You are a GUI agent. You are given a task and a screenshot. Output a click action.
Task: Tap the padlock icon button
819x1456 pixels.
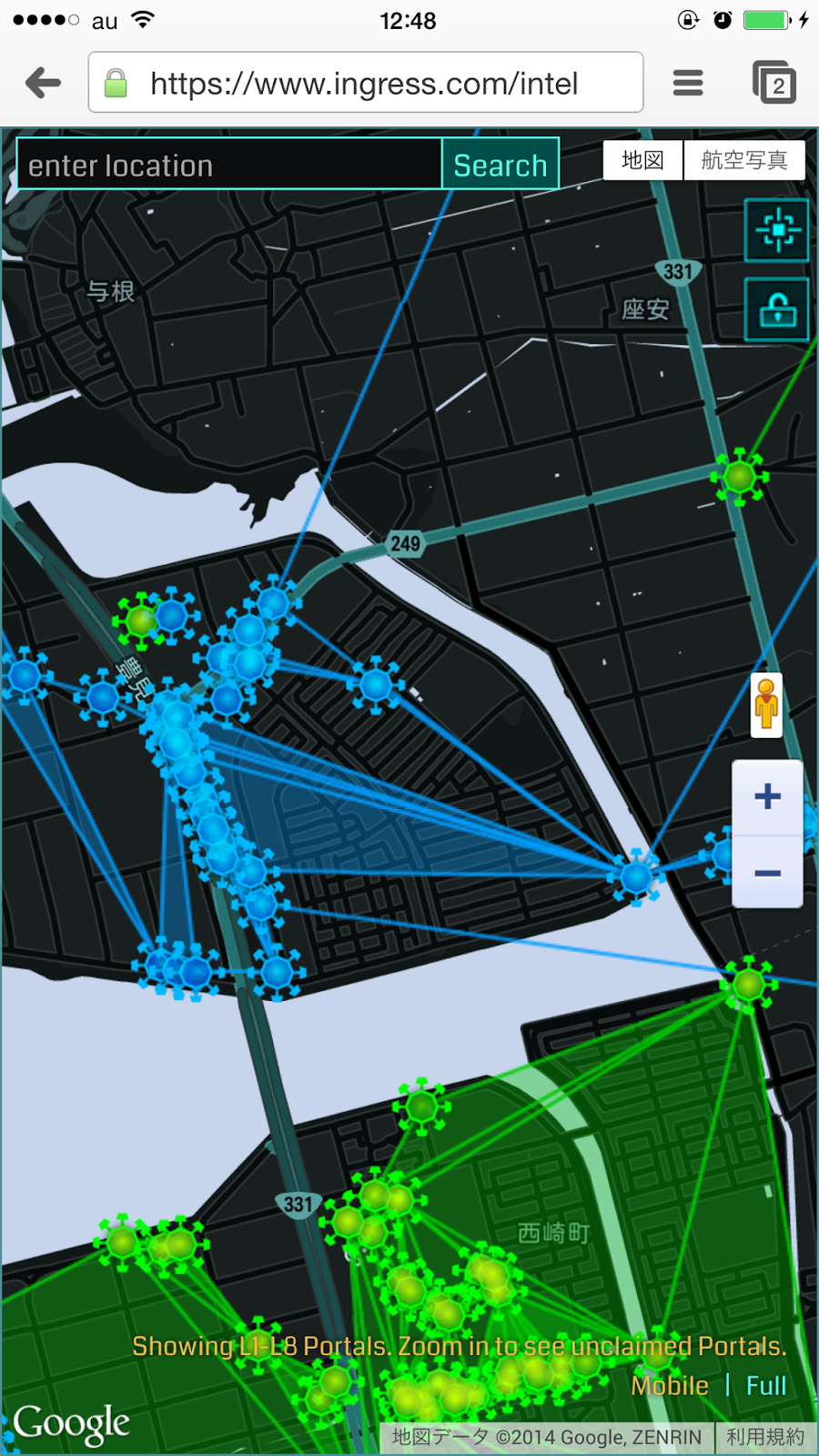click(777, 310)
